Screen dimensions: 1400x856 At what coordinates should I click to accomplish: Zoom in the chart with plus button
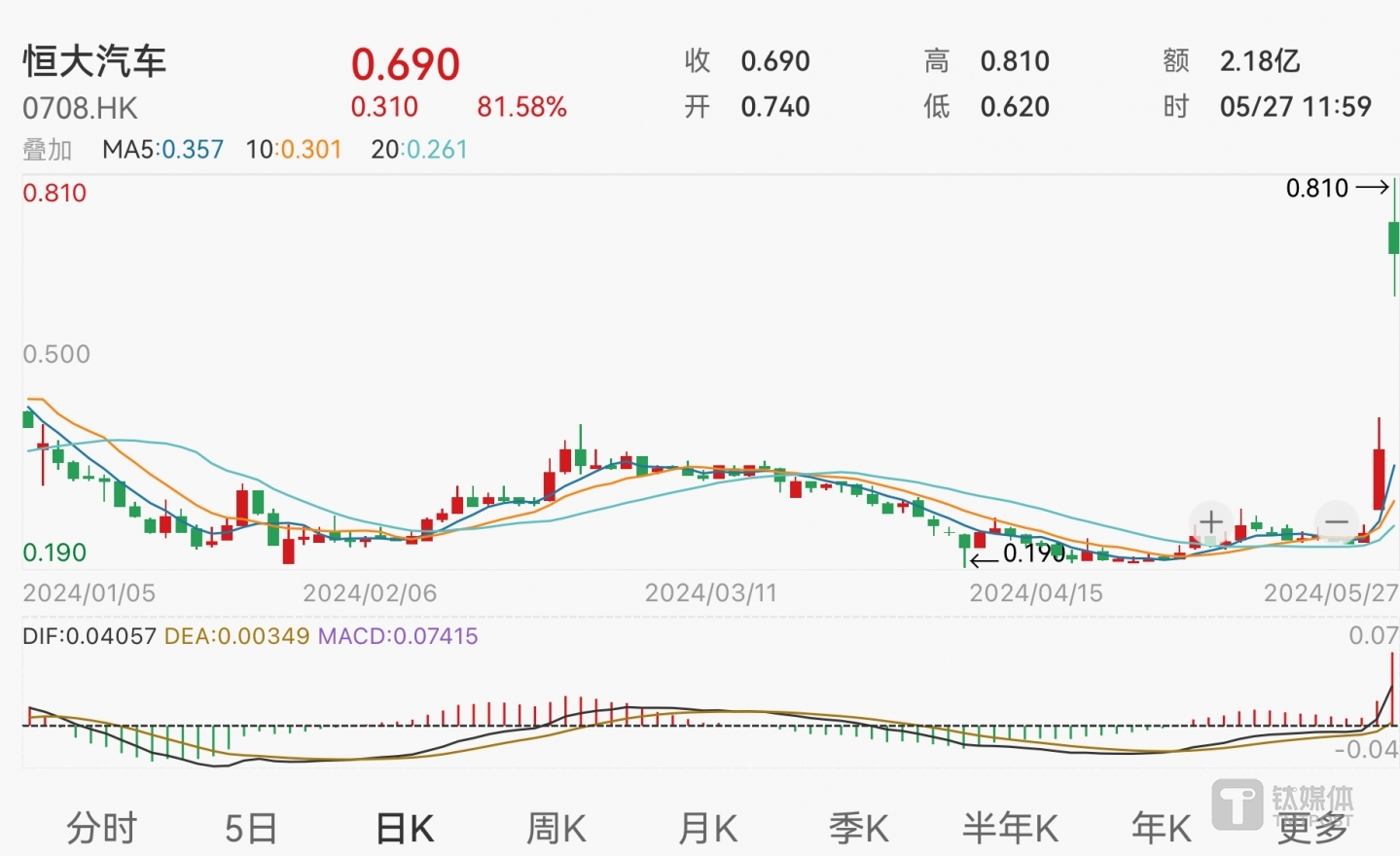1210,522
